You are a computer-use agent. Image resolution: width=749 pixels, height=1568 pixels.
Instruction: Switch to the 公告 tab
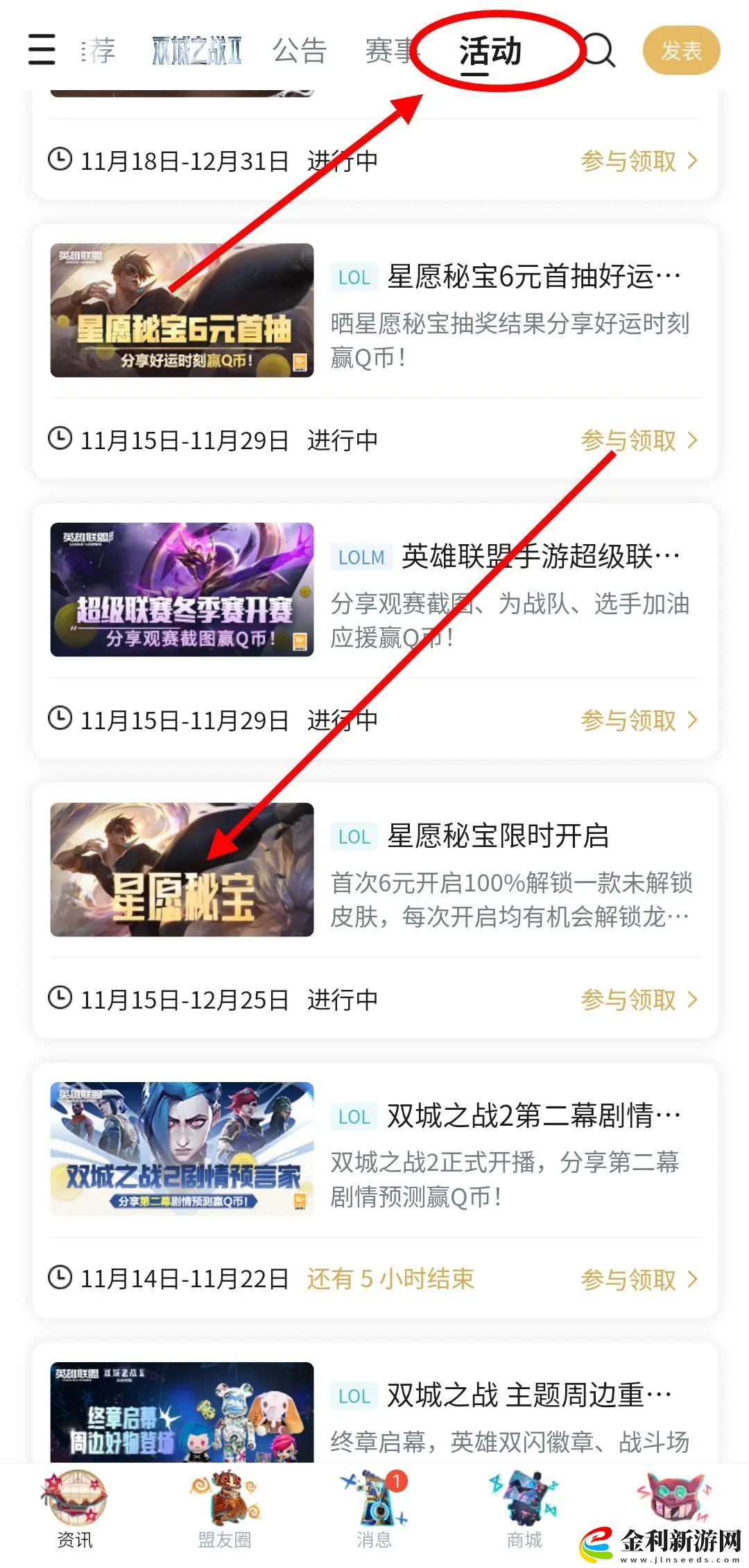tap(300, 50)
